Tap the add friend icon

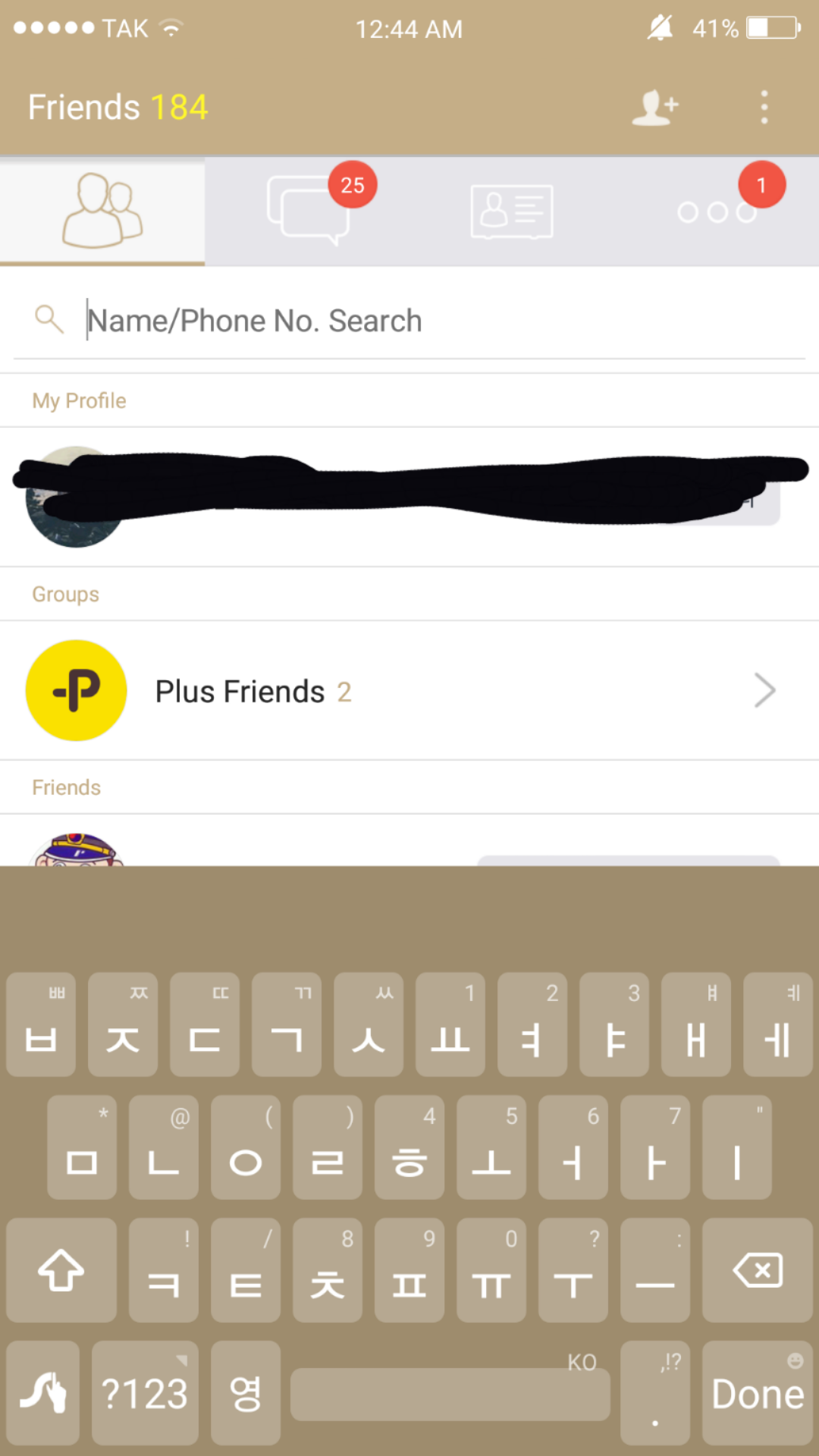click(655, 108)
